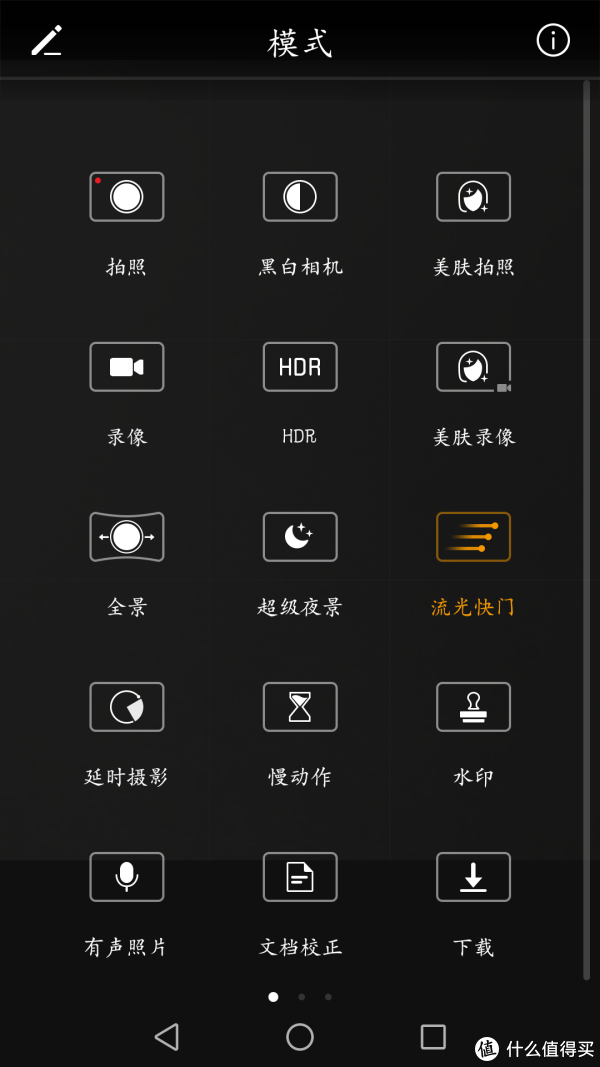Go back using the navigation bar
This screenshot has width=600, height=1067.
click(166, 1036)
